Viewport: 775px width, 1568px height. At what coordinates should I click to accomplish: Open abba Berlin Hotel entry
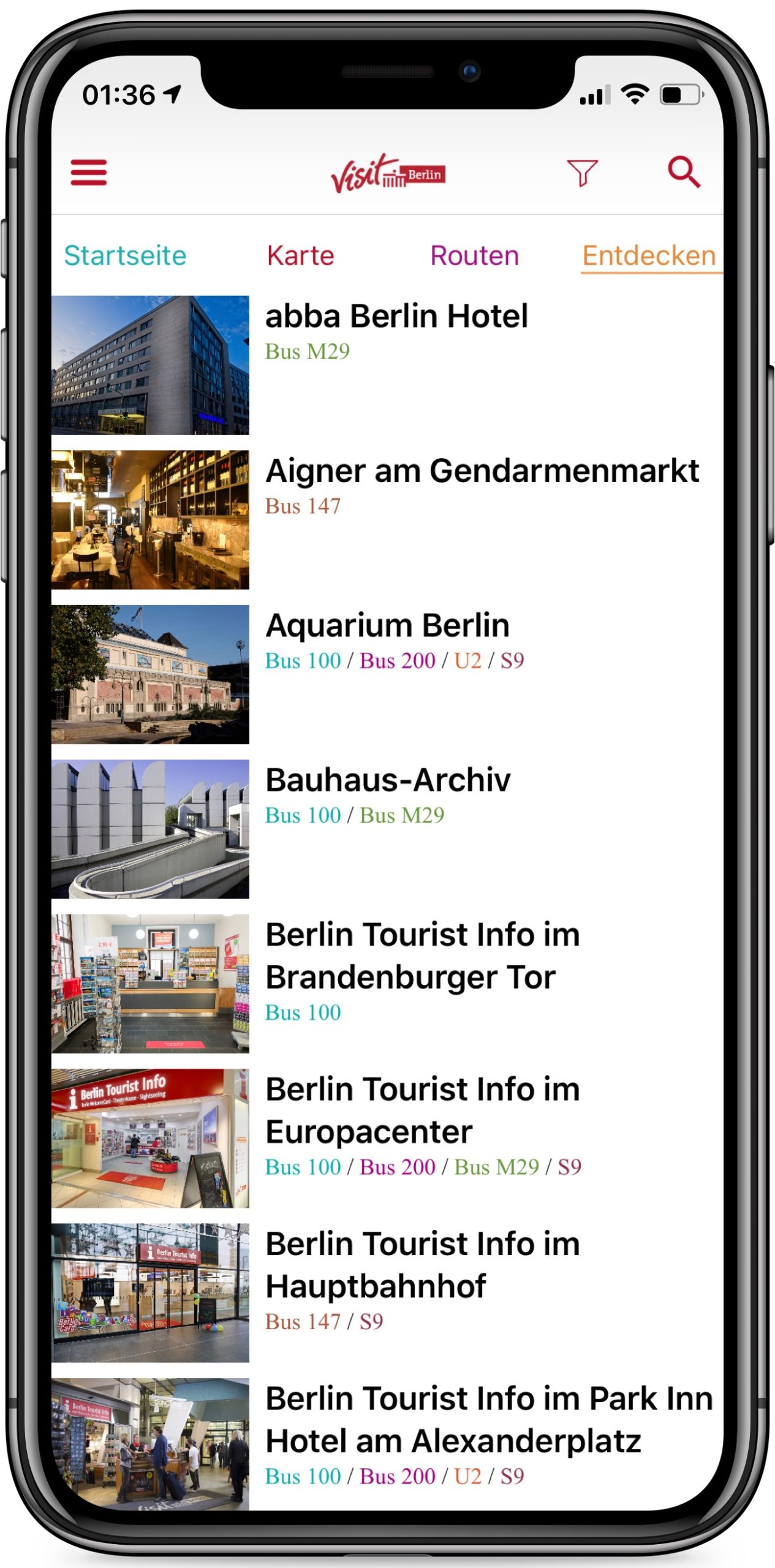click(396, 317)
